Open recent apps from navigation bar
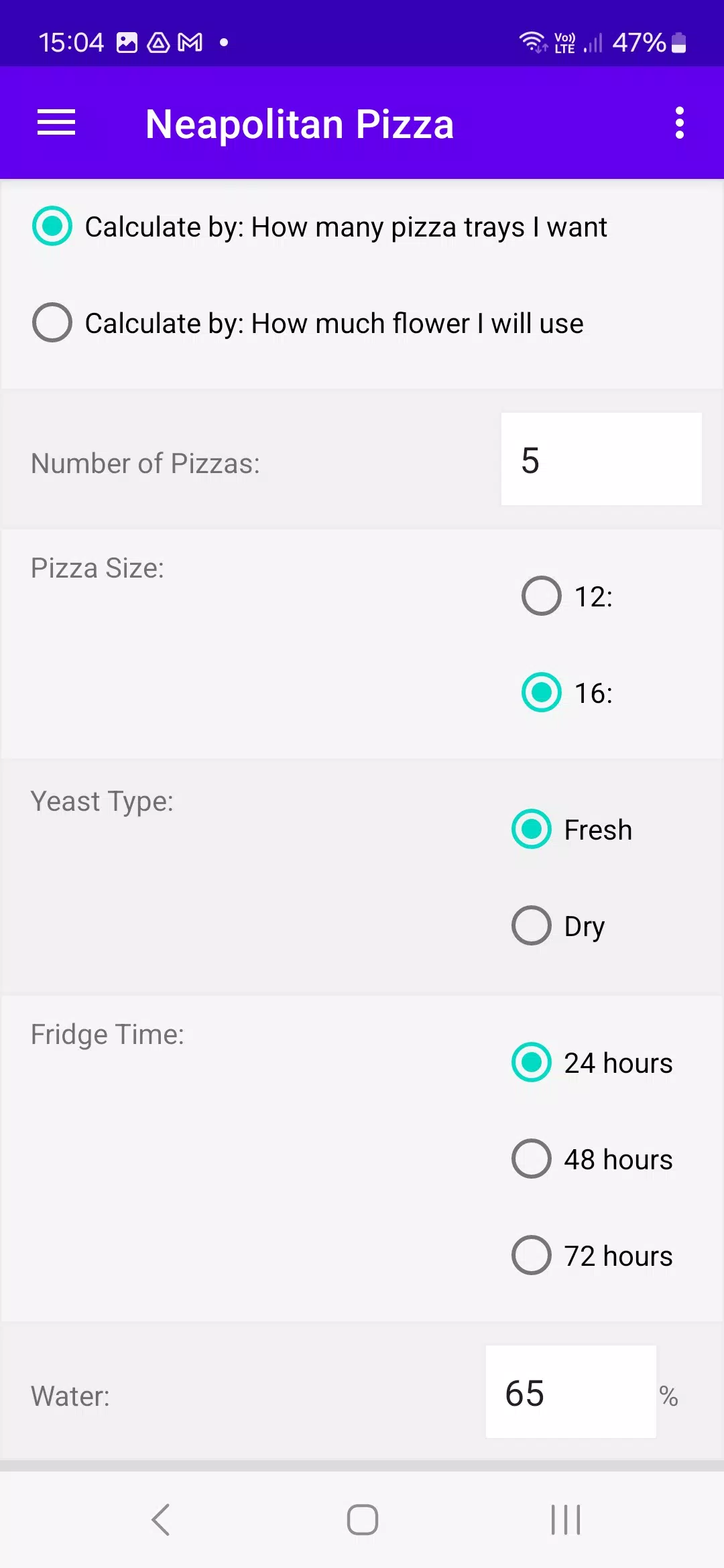Image resolution: width=724 pixels, height=1568 pixels. click(565, 1519)
